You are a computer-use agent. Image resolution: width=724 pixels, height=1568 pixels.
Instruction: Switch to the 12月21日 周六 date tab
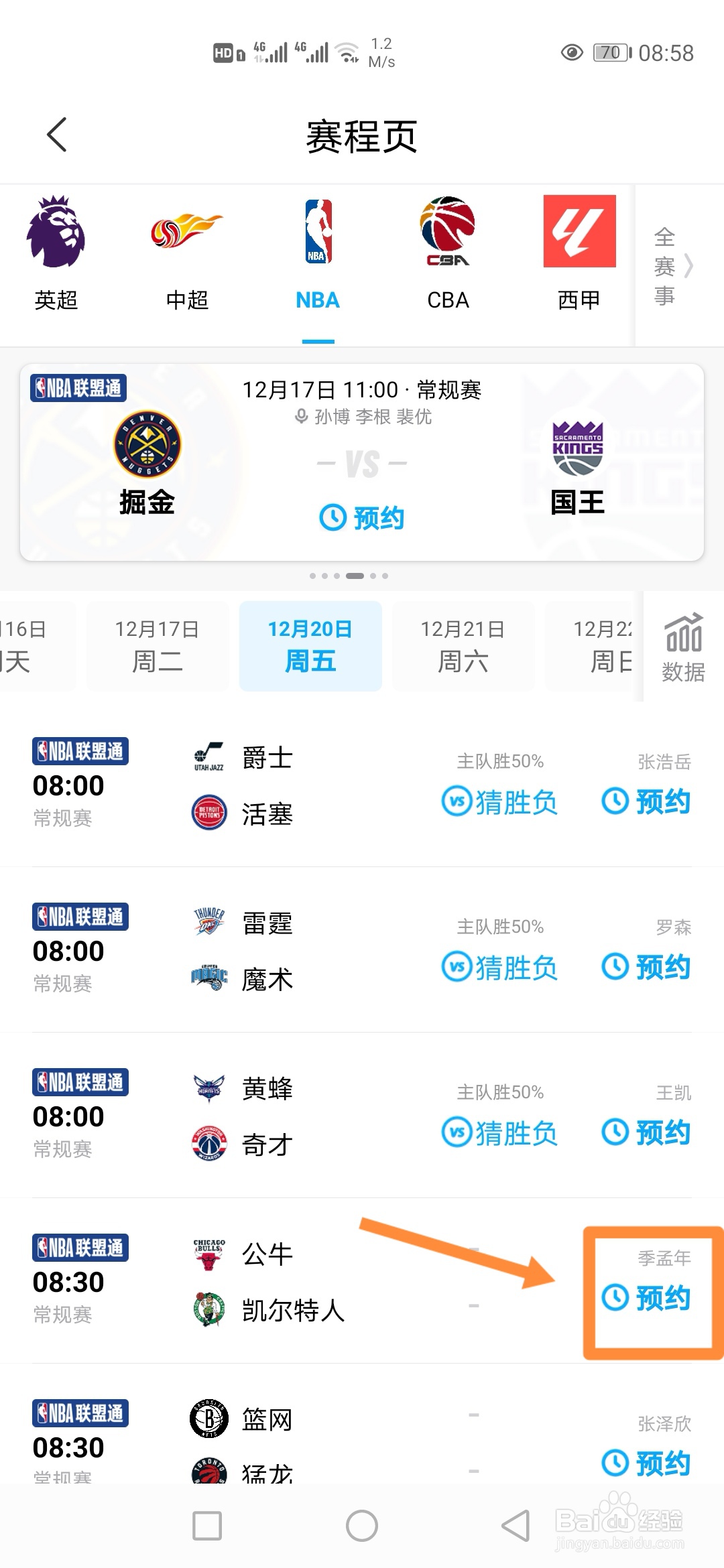(x=463, y=645)
